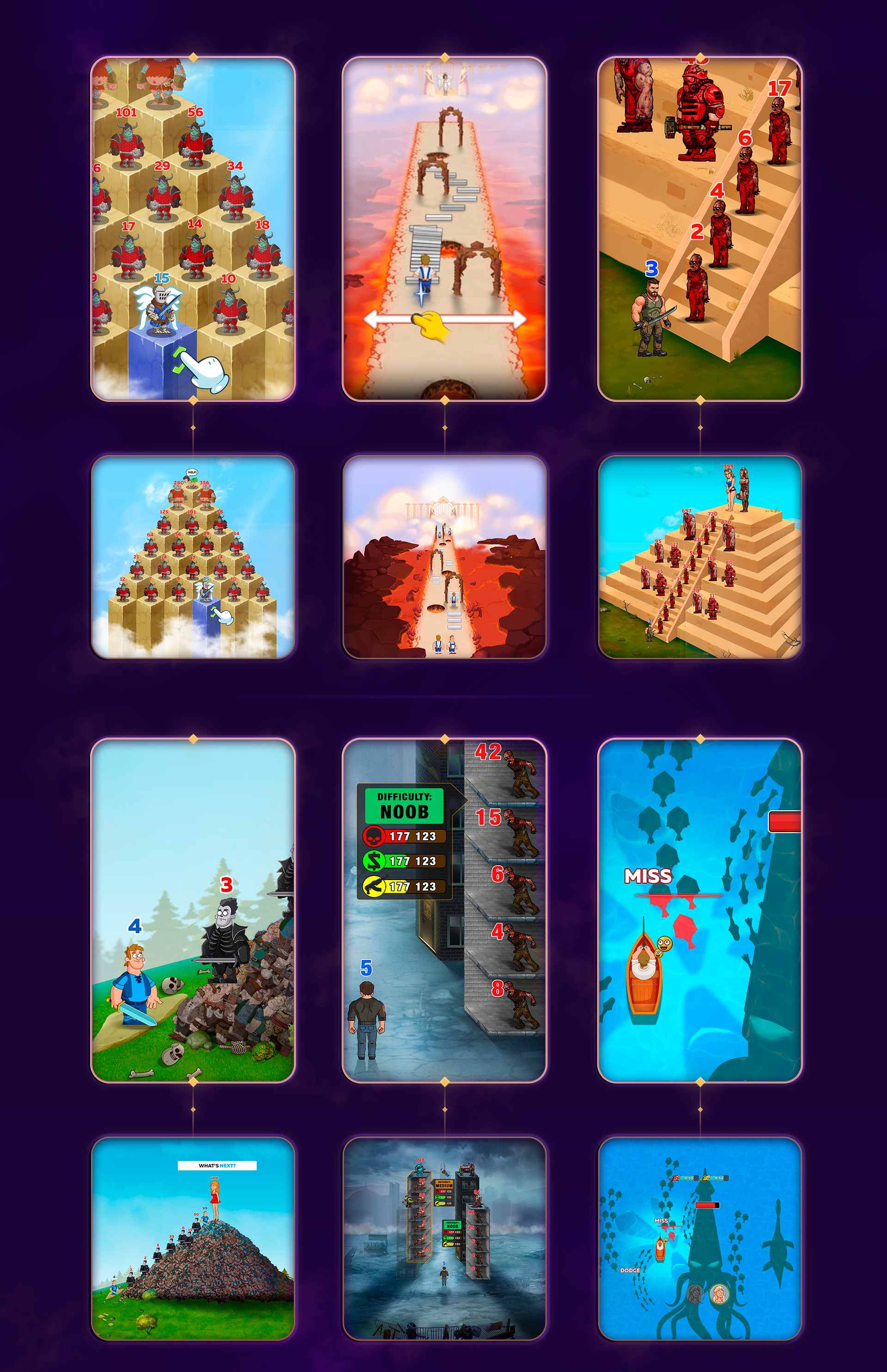Select the skull kill-counter icon in the NOOB panel
This screenshot has height=1372, width=887.
(x=374, y=836)
